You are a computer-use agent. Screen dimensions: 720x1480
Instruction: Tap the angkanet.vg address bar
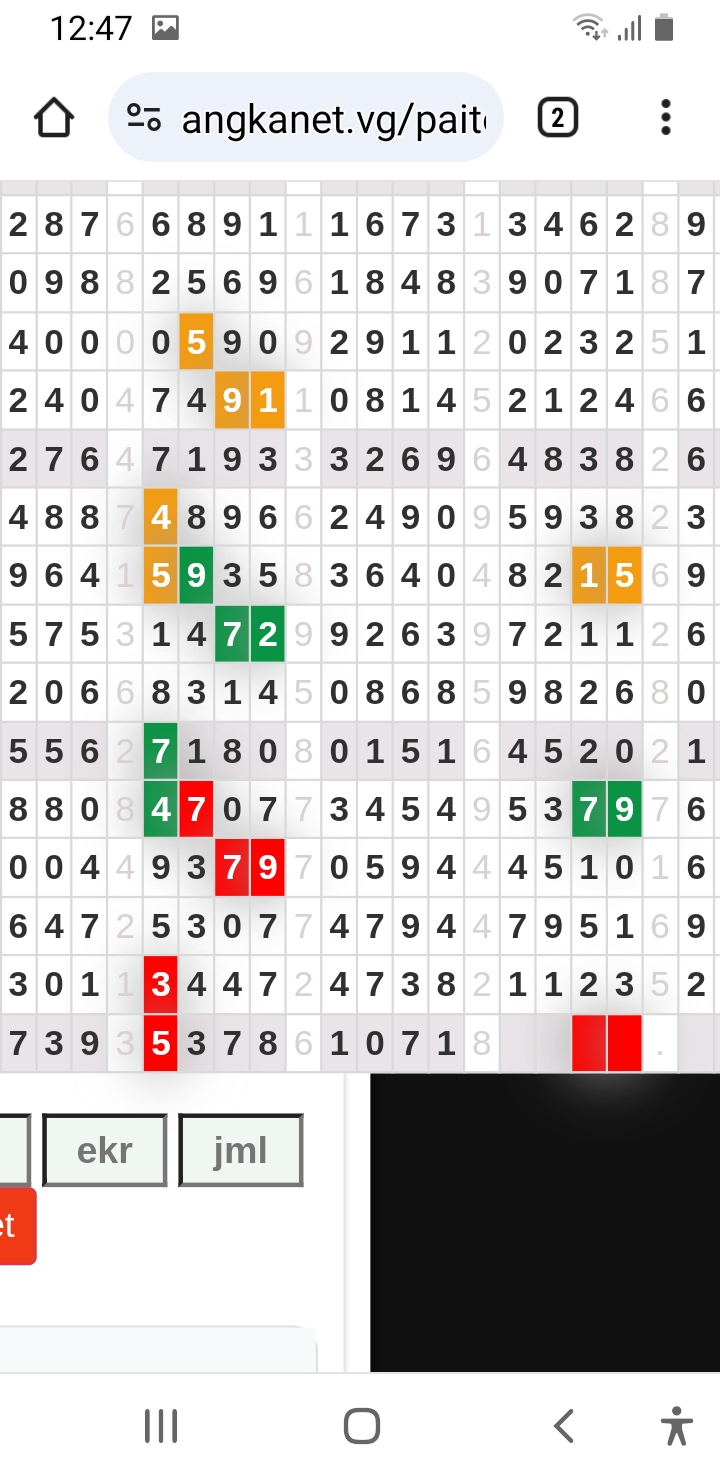tap(305, 118)
